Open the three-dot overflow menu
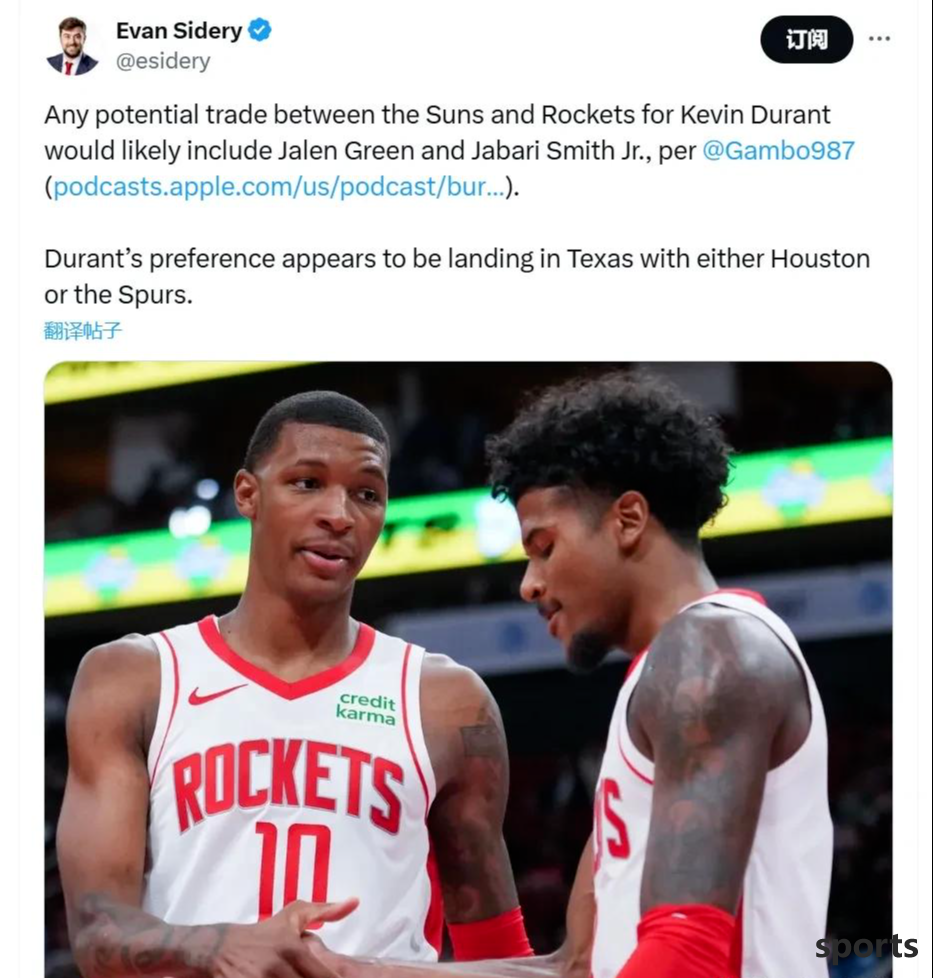Screen dimensions: 933x978 [x=879, y=39]
